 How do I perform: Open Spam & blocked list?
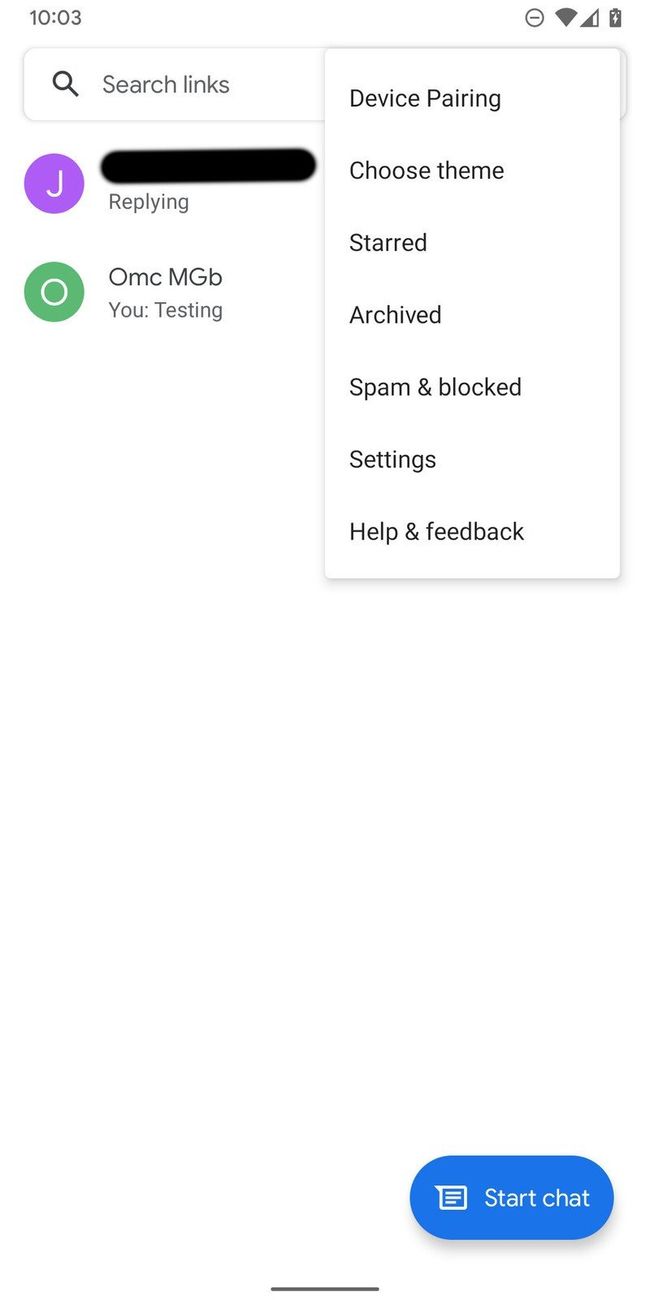tap(435, 387)
